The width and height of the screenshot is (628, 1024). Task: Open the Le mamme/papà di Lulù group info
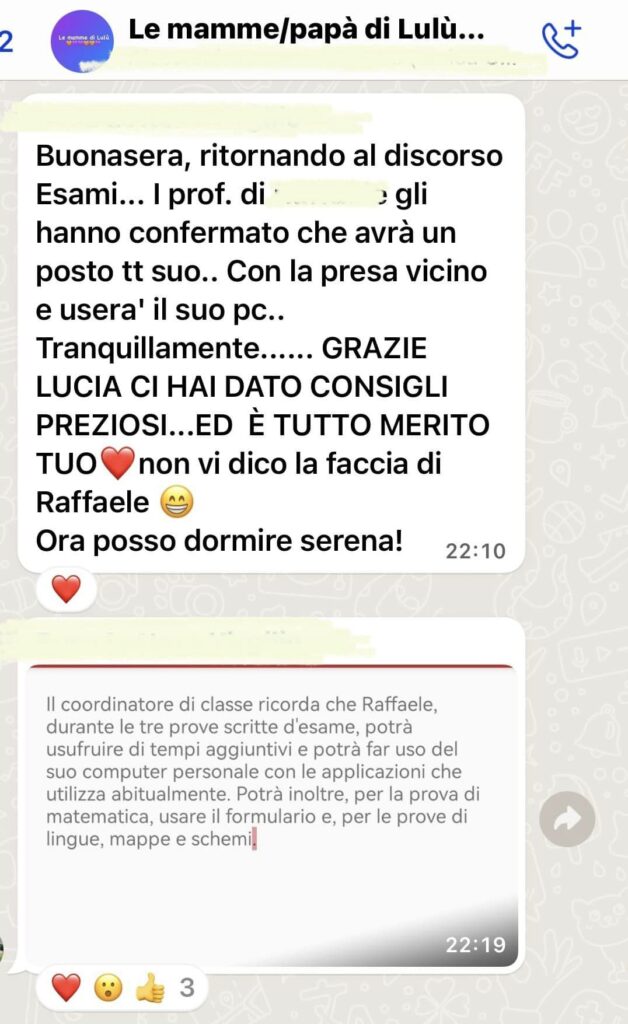[x=306, y=30]
